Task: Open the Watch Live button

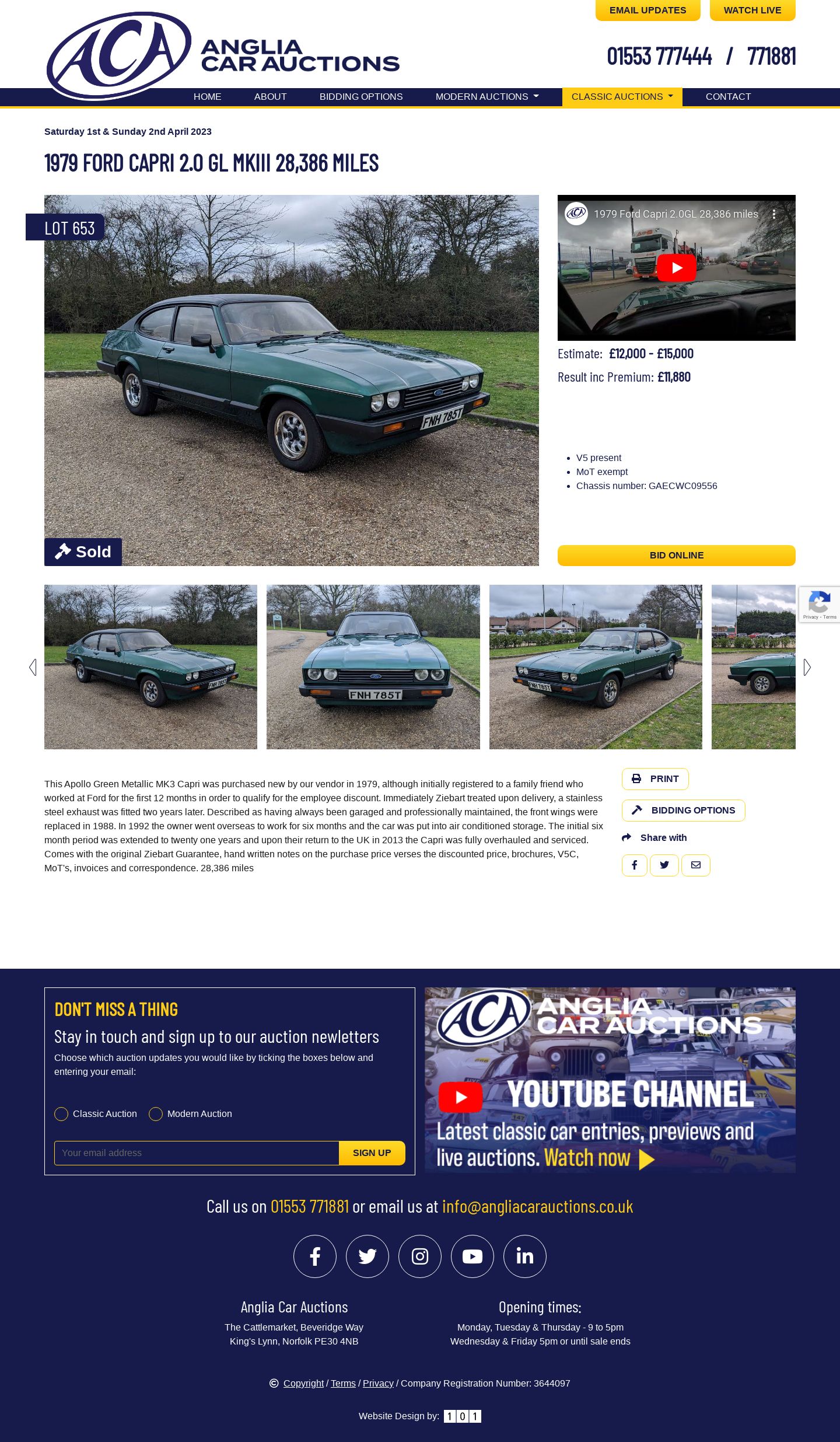Action: click(x=752, y=10)
